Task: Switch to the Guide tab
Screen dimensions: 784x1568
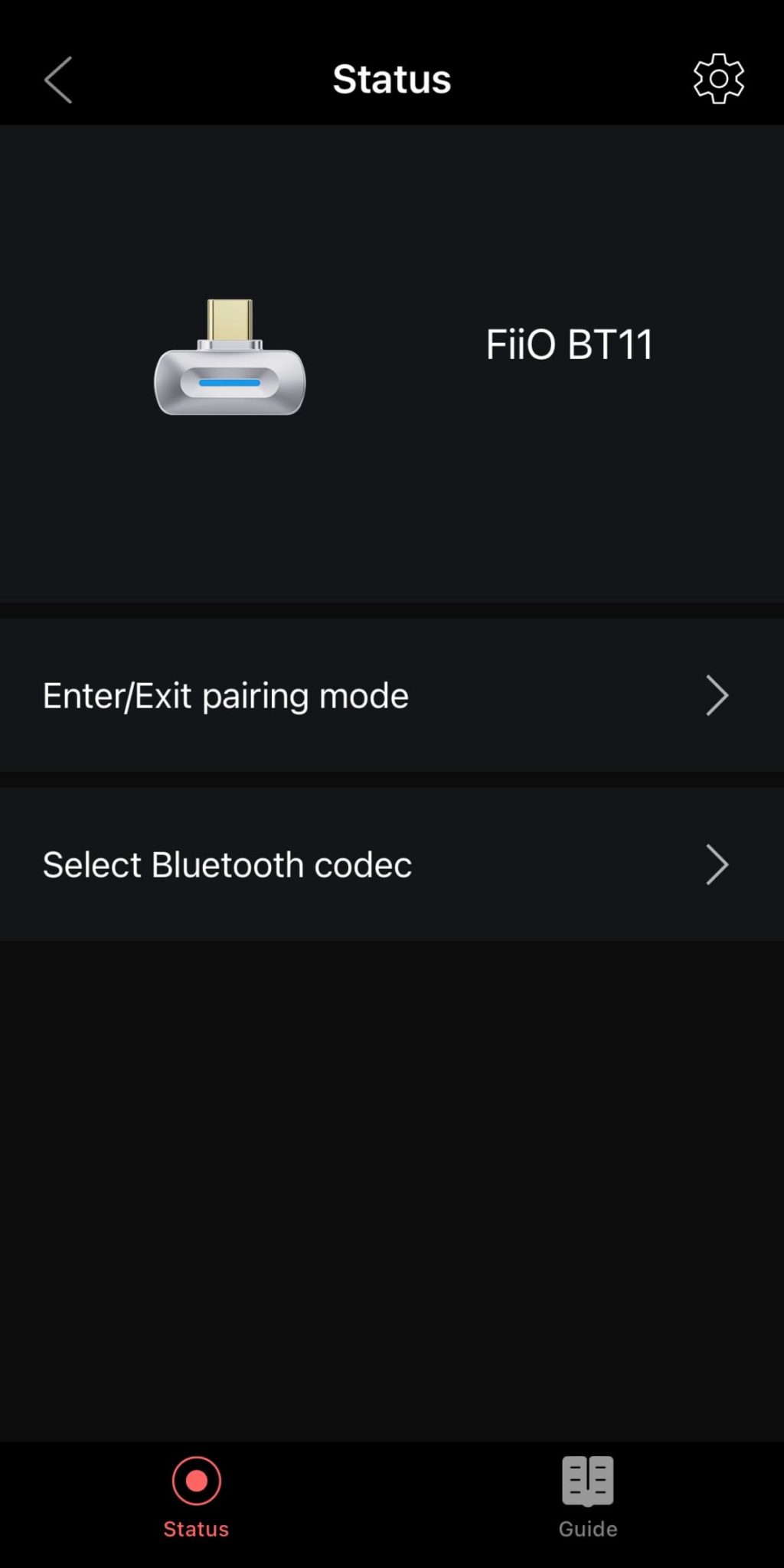Action: pyautogui.click(x=587, y=1496)
